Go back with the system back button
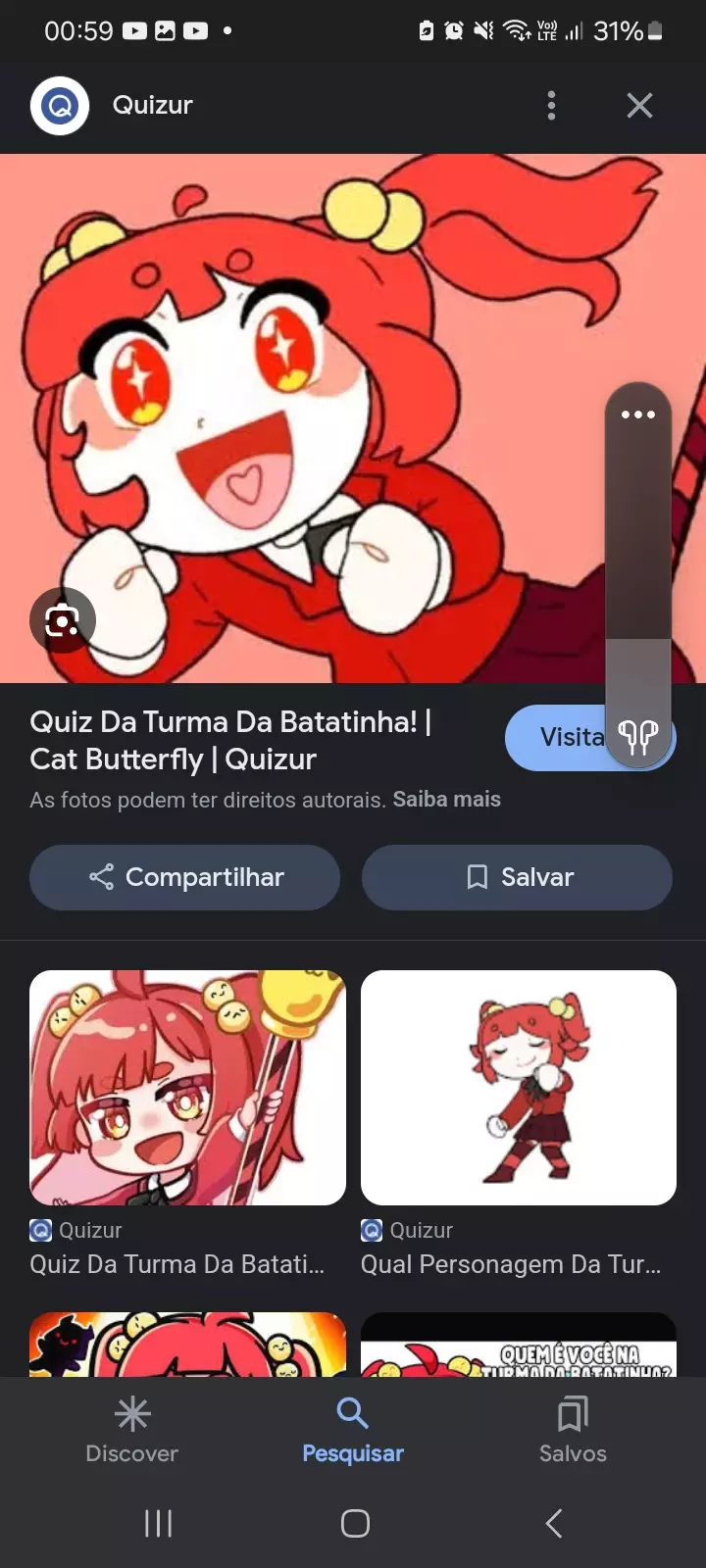706x1568 pixels. pyautogui.click(x=554, y=1523)
